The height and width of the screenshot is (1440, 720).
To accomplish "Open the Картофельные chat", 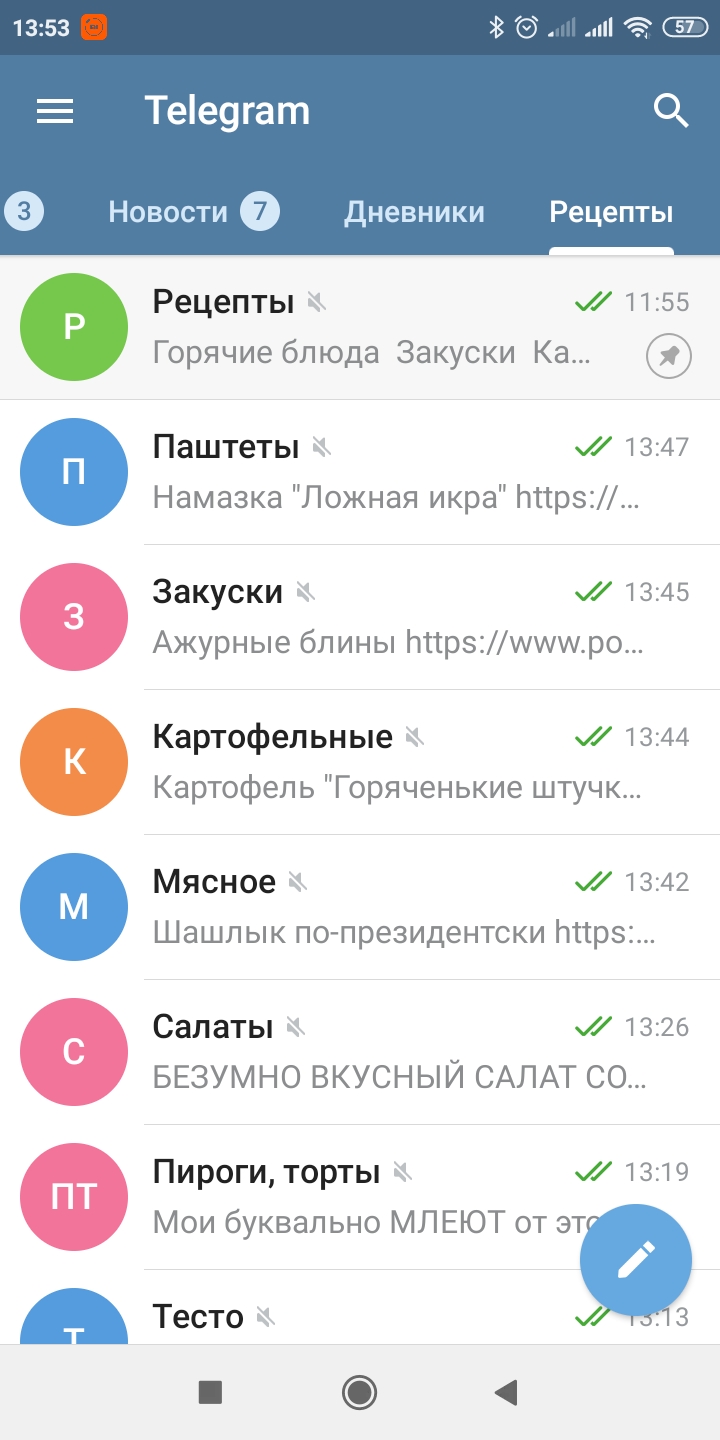I will (360, 762).
